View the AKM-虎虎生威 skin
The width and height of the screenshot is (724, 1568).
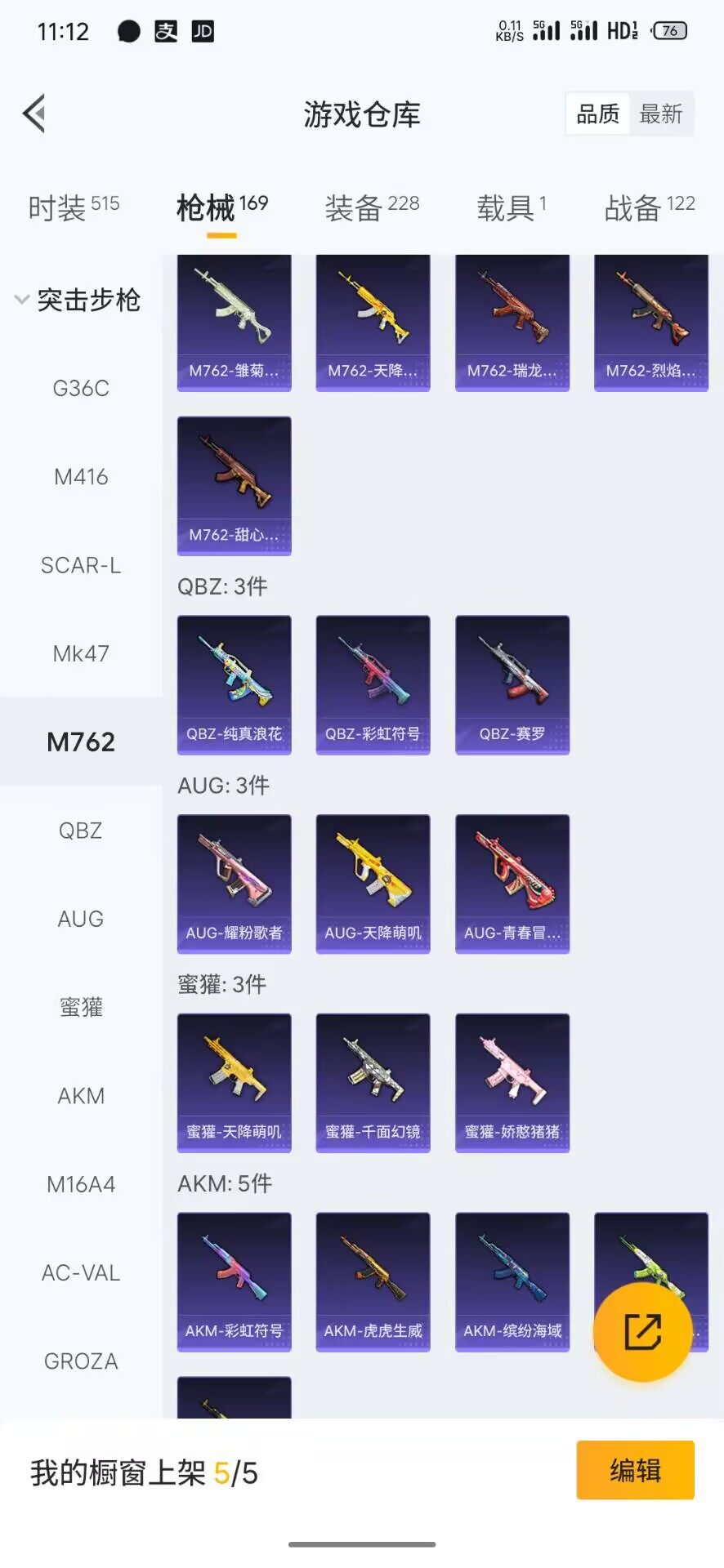click(x=373, y=1281)
